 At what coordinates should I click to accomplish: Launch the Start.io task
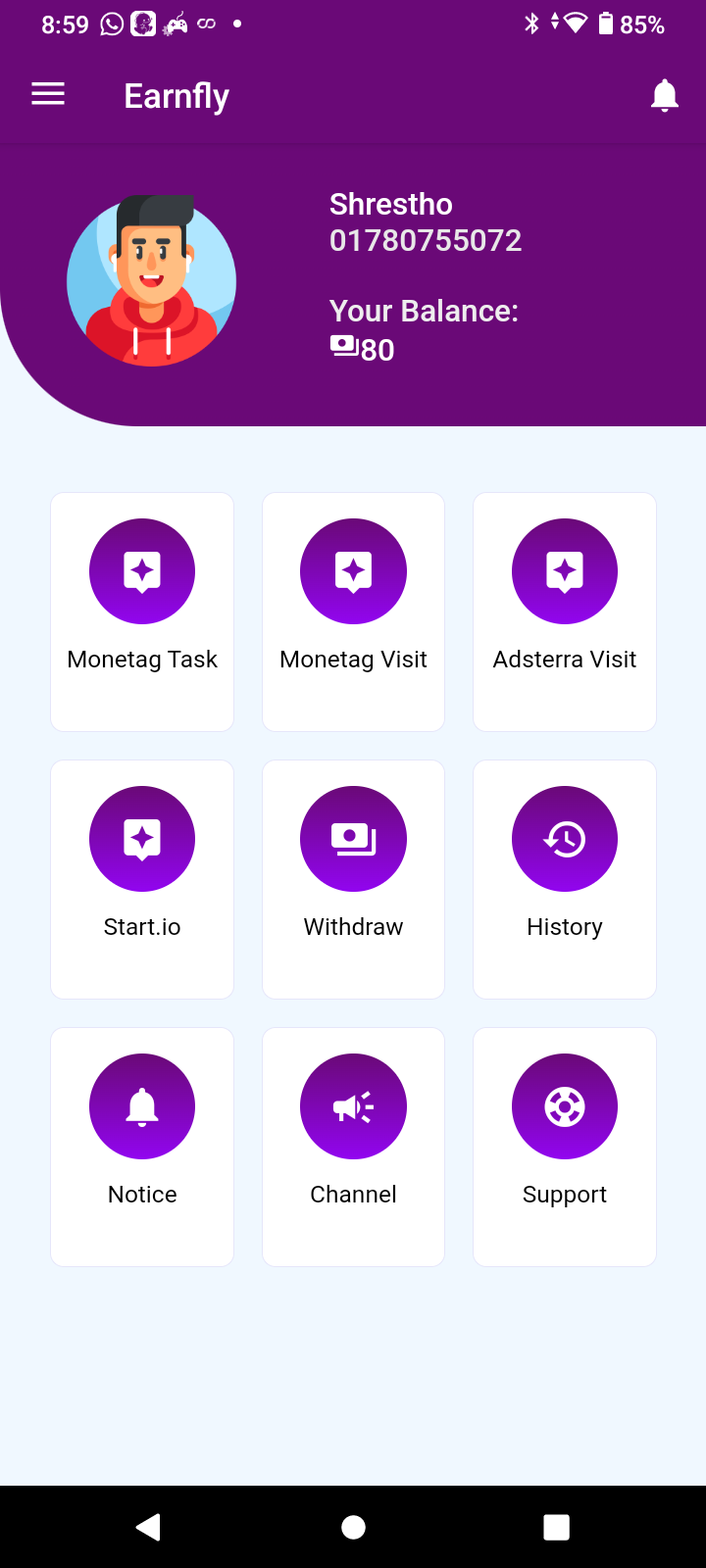tap(142, 879)
